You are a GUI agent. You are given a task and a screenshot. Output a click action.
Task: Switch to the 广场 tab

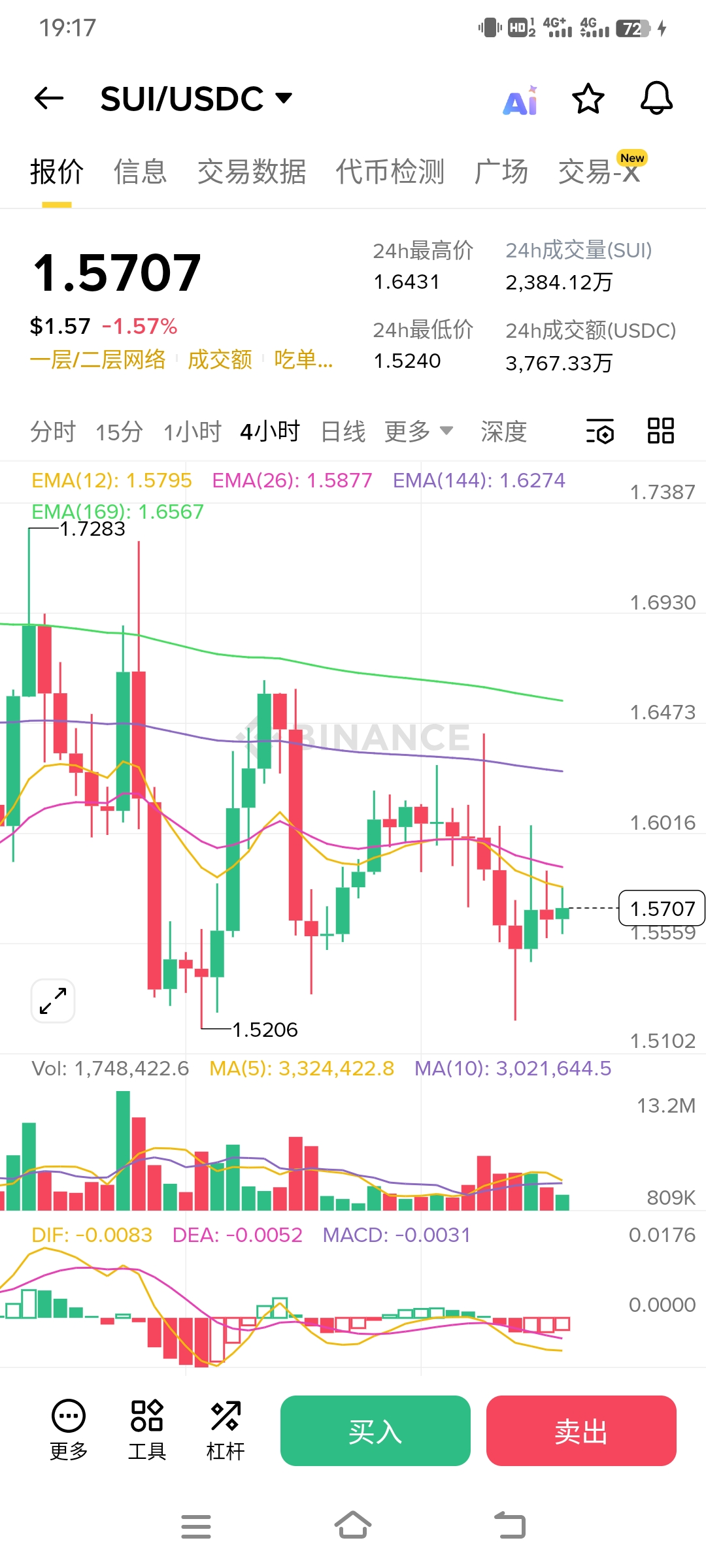501,172
